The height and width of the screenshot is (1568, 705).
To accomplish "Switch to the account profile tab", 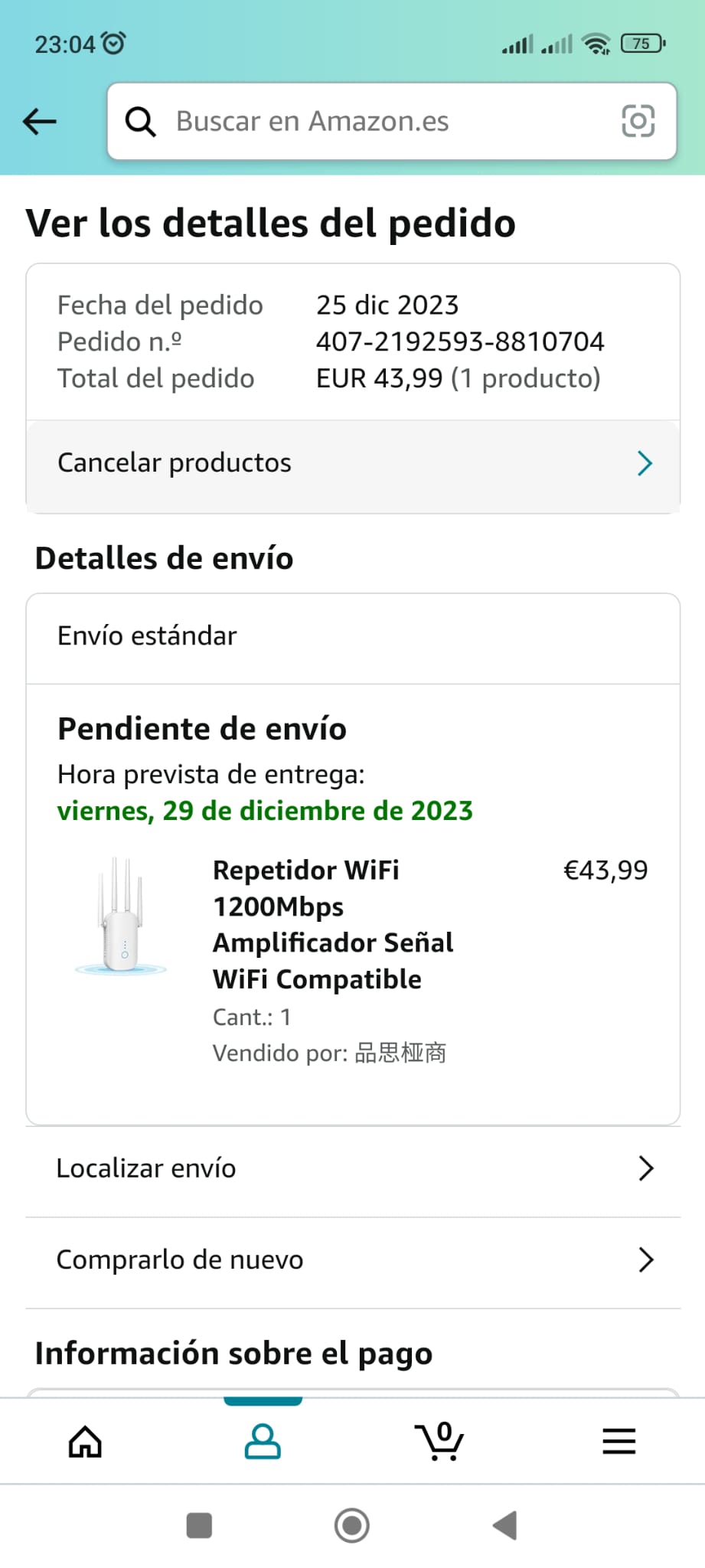I will [x=263, y=1442].
